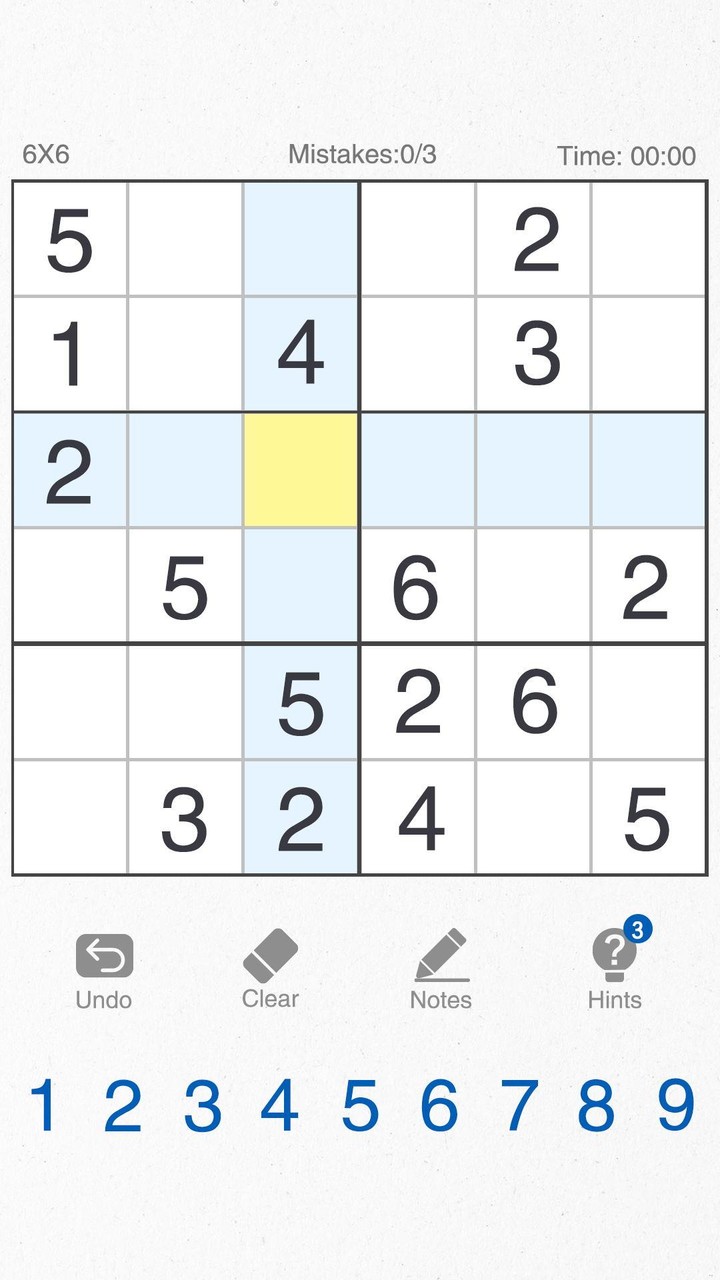
Task: Activate the pencil icon for pencil marks
Action: click(x=440, y=955)
